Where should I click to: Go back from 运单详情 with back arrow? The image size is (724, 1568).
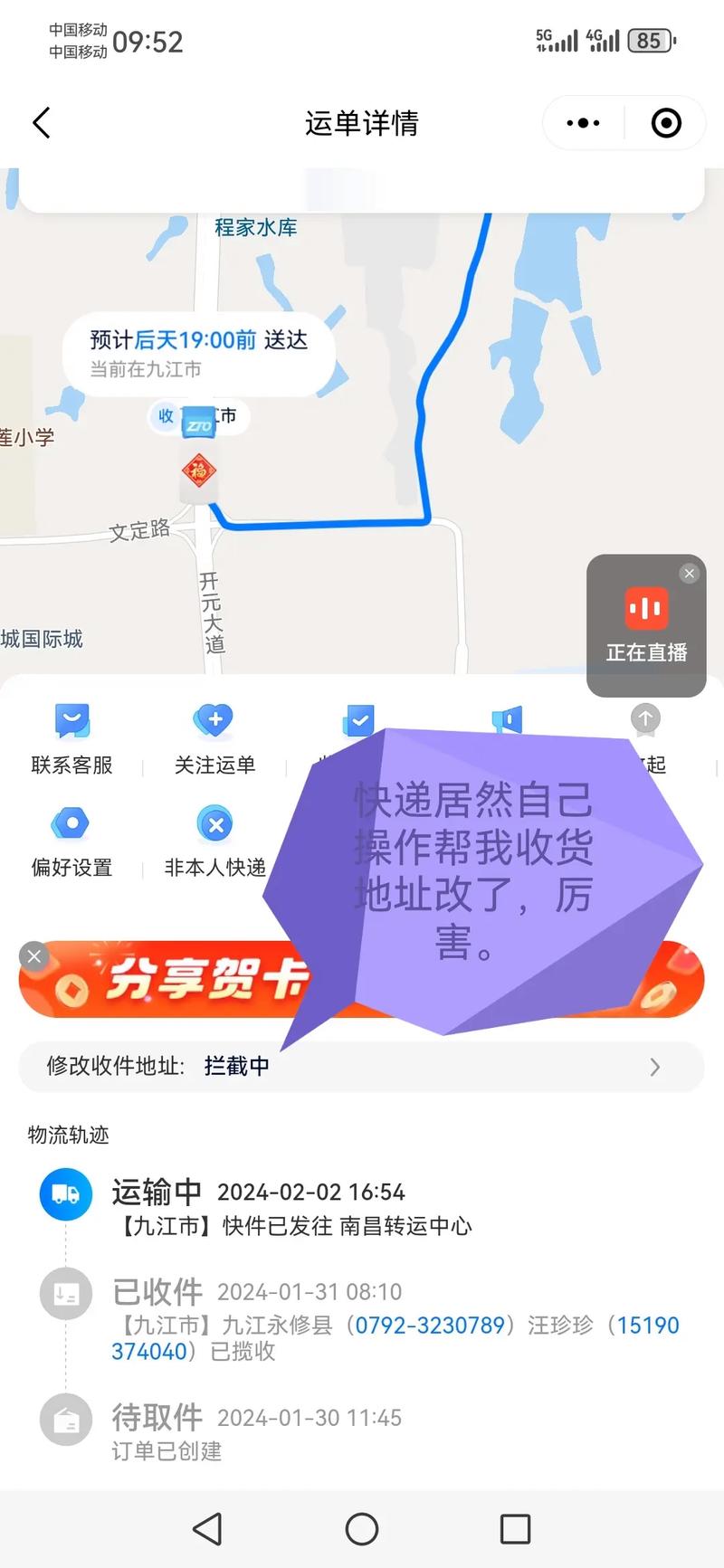[x=41, y=123]
